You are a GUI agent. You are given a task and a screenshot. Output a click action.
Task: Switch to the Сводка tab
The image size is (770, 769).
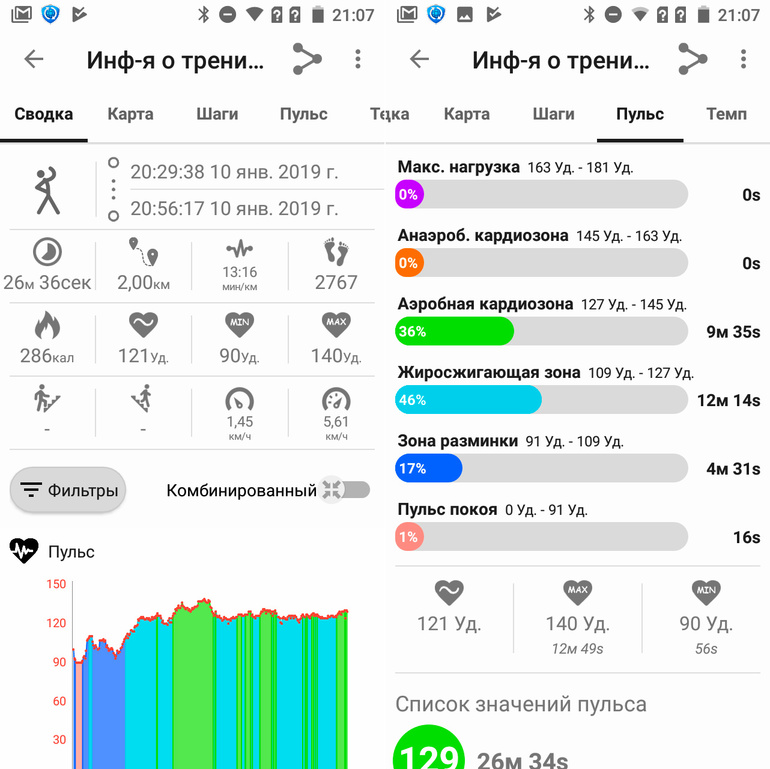tap(44, 114)
